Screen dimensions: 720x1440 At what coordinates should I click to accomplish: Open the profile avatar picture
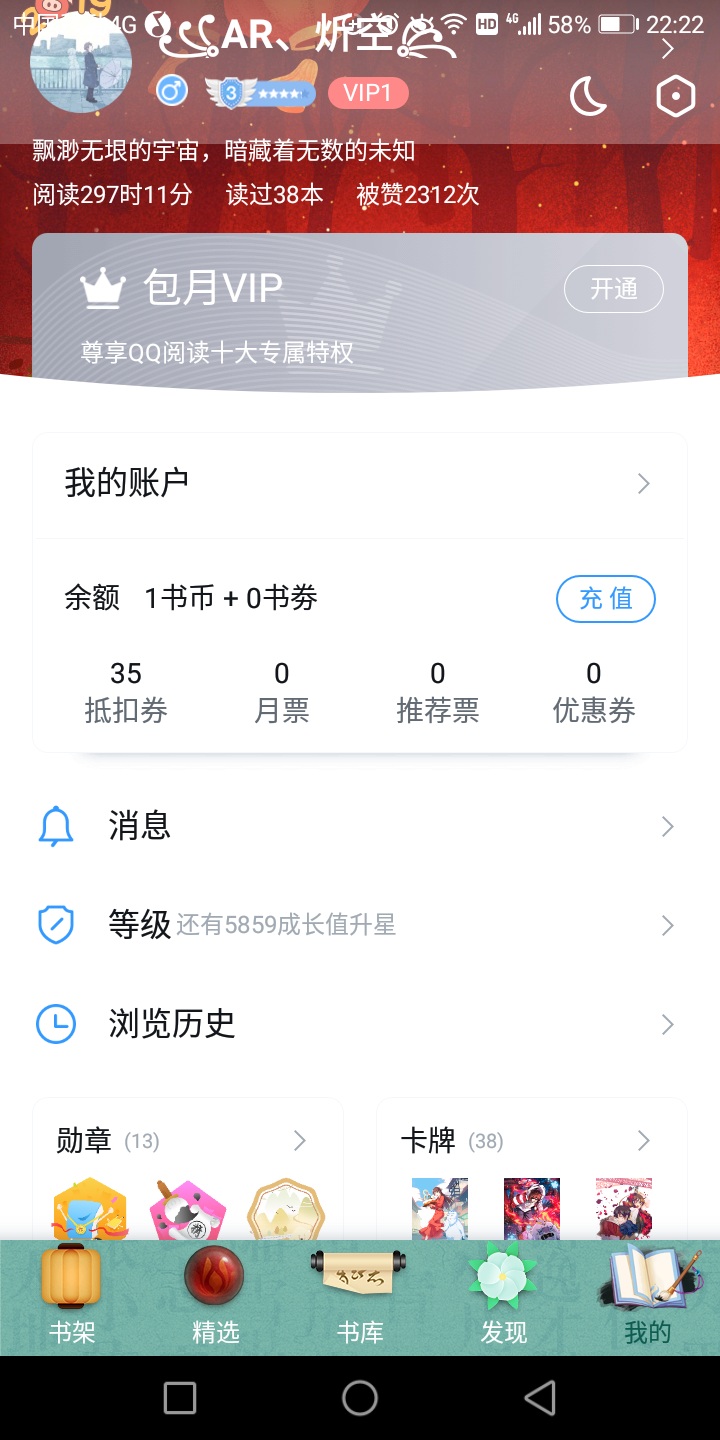[x=81, y=65]
